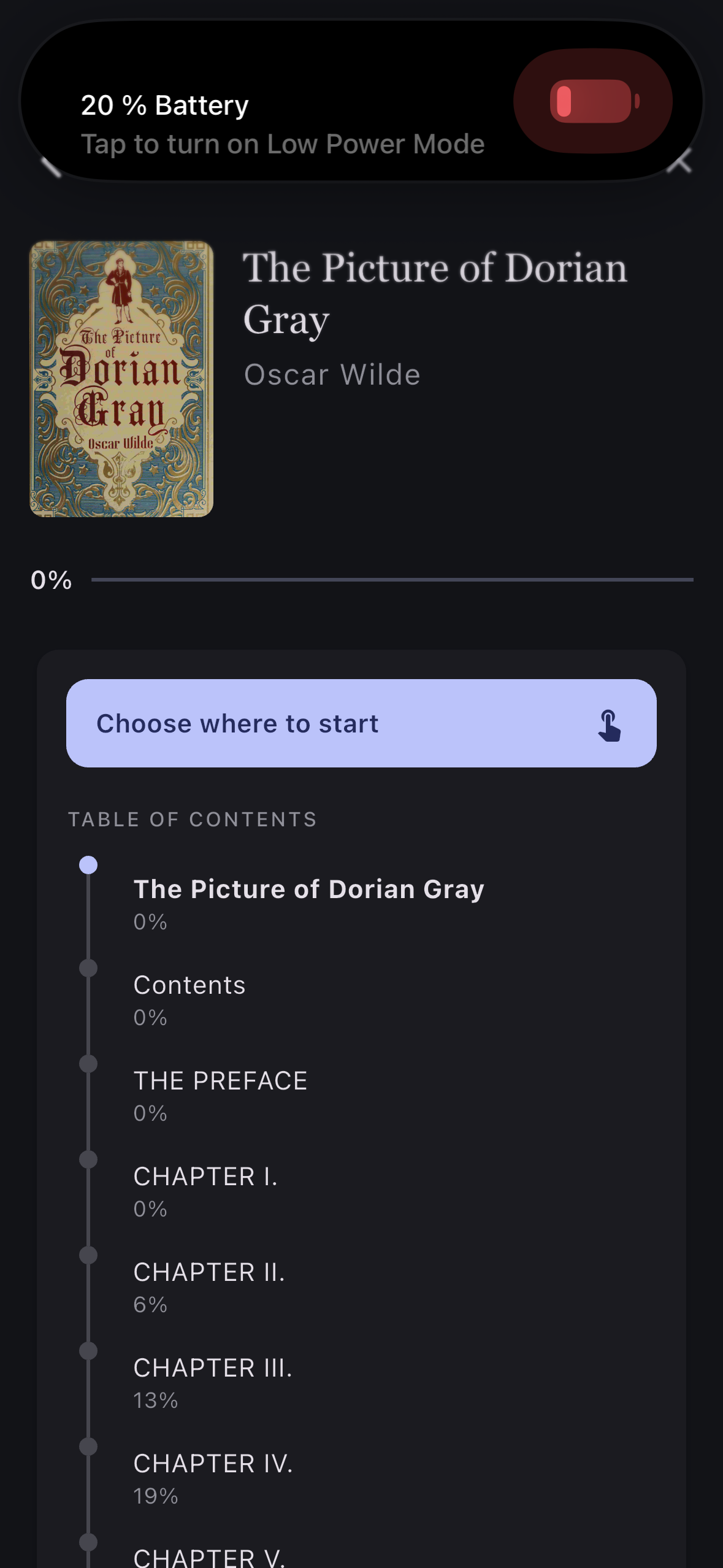Tap the 0% reading progress bar

[x=392, y=579]
